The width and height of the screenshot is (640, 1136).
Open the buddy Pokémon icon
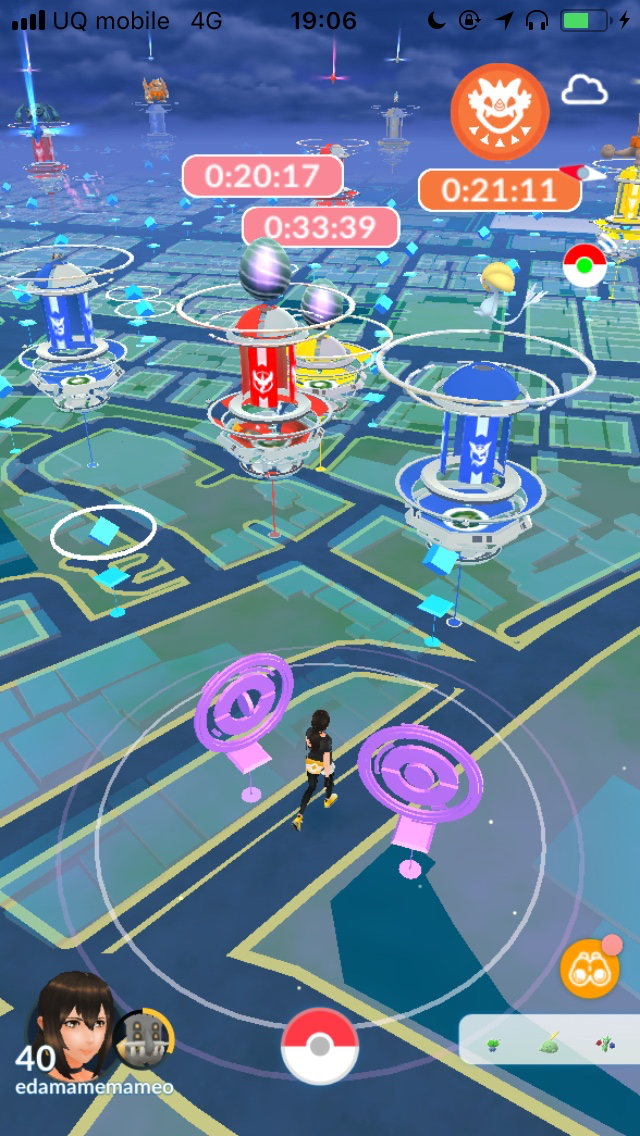pos(144,1039)
